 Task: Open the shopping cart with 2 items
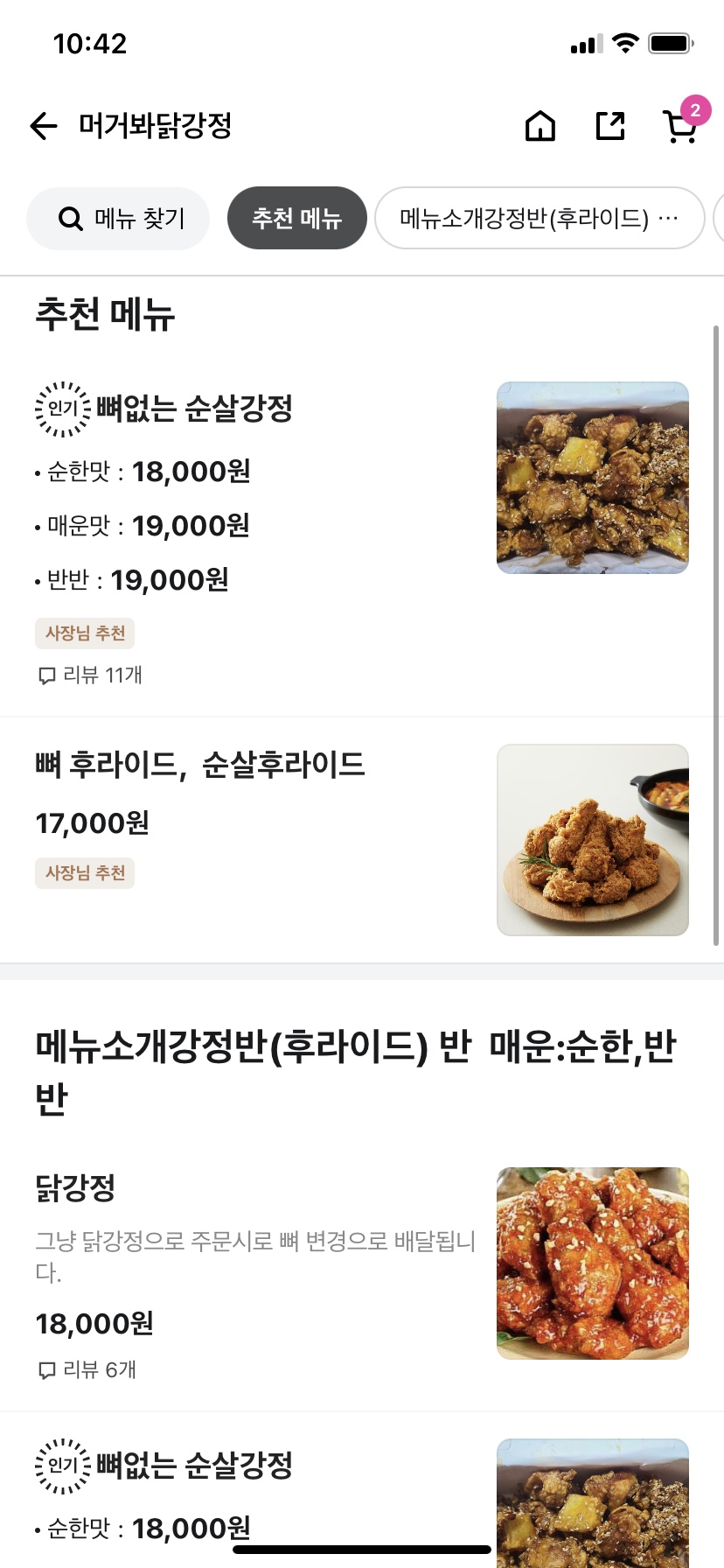point(680,126)
